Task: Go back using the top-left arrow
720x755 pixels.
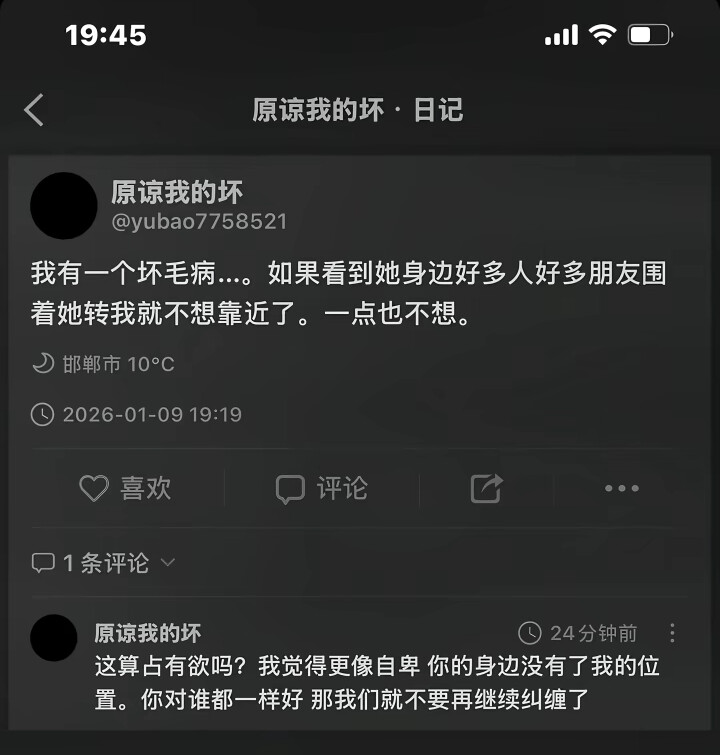Action: [33, 110]
